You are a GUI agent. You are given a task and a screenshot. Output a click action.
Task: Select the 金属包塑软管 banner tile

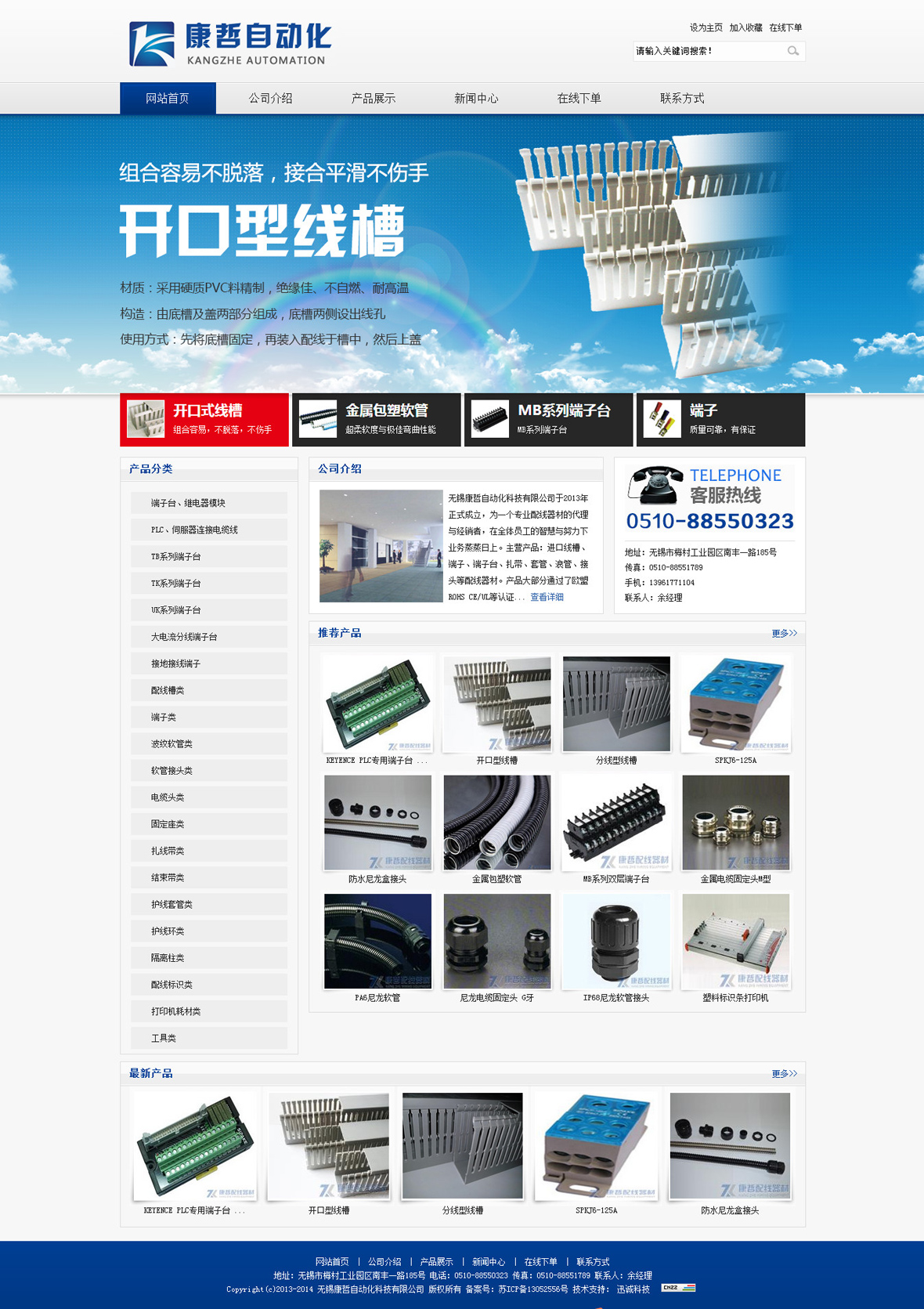coord(377,420)
